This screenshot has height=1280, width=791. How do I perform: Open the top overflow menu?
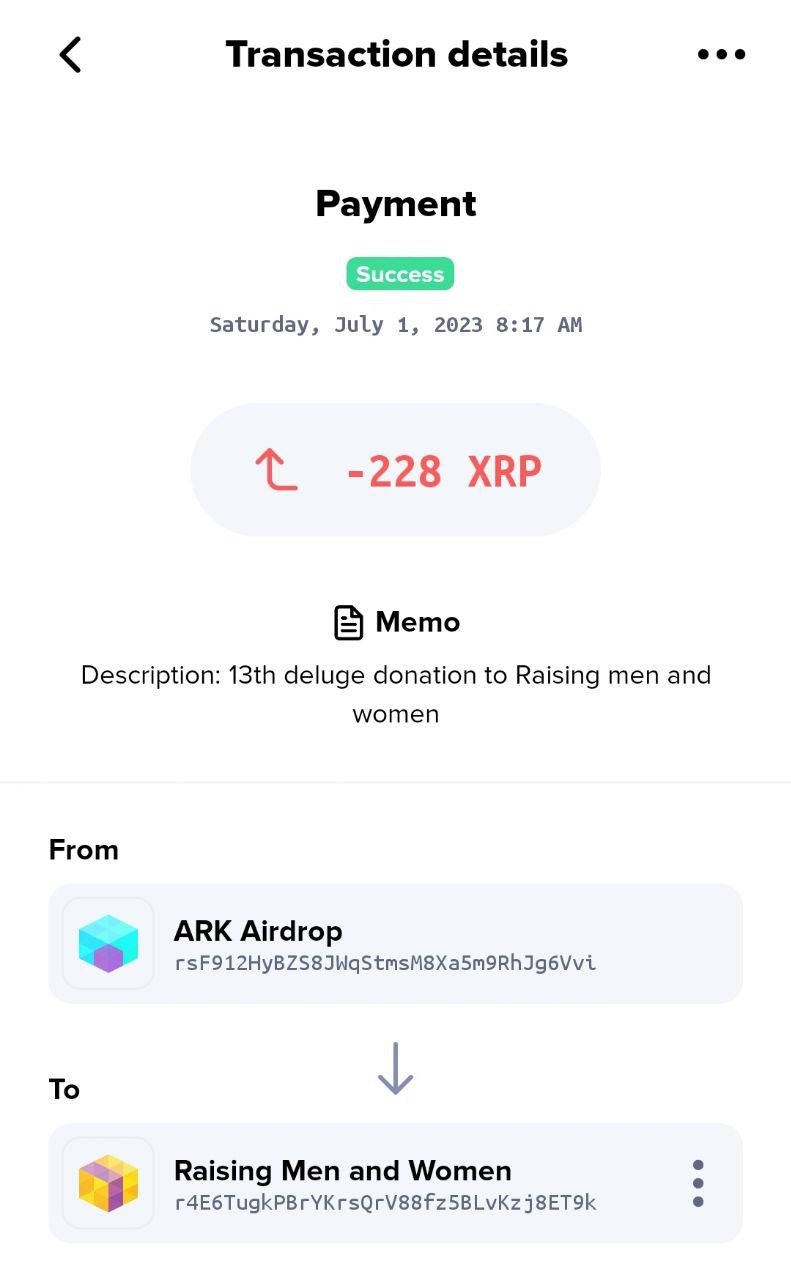(721, 55)
